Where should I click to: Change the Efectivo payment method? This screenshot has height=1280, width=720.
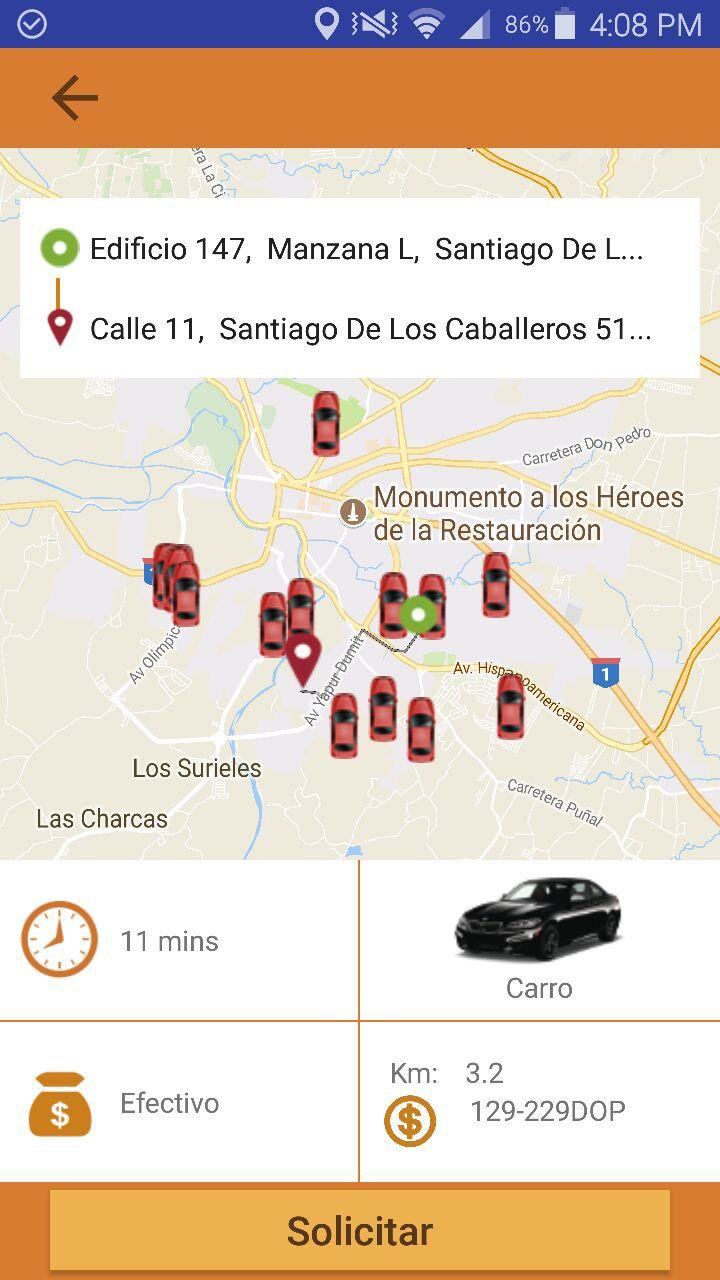(x=179, y=1102)
